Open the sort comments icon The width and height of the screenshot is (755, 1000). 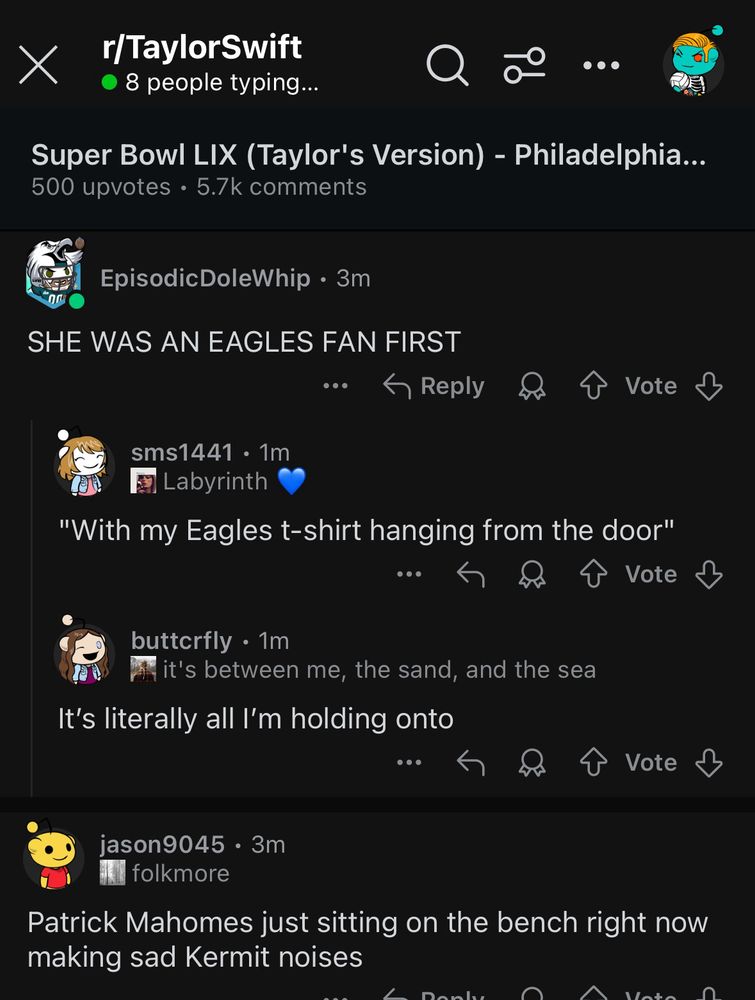(524, 65)
